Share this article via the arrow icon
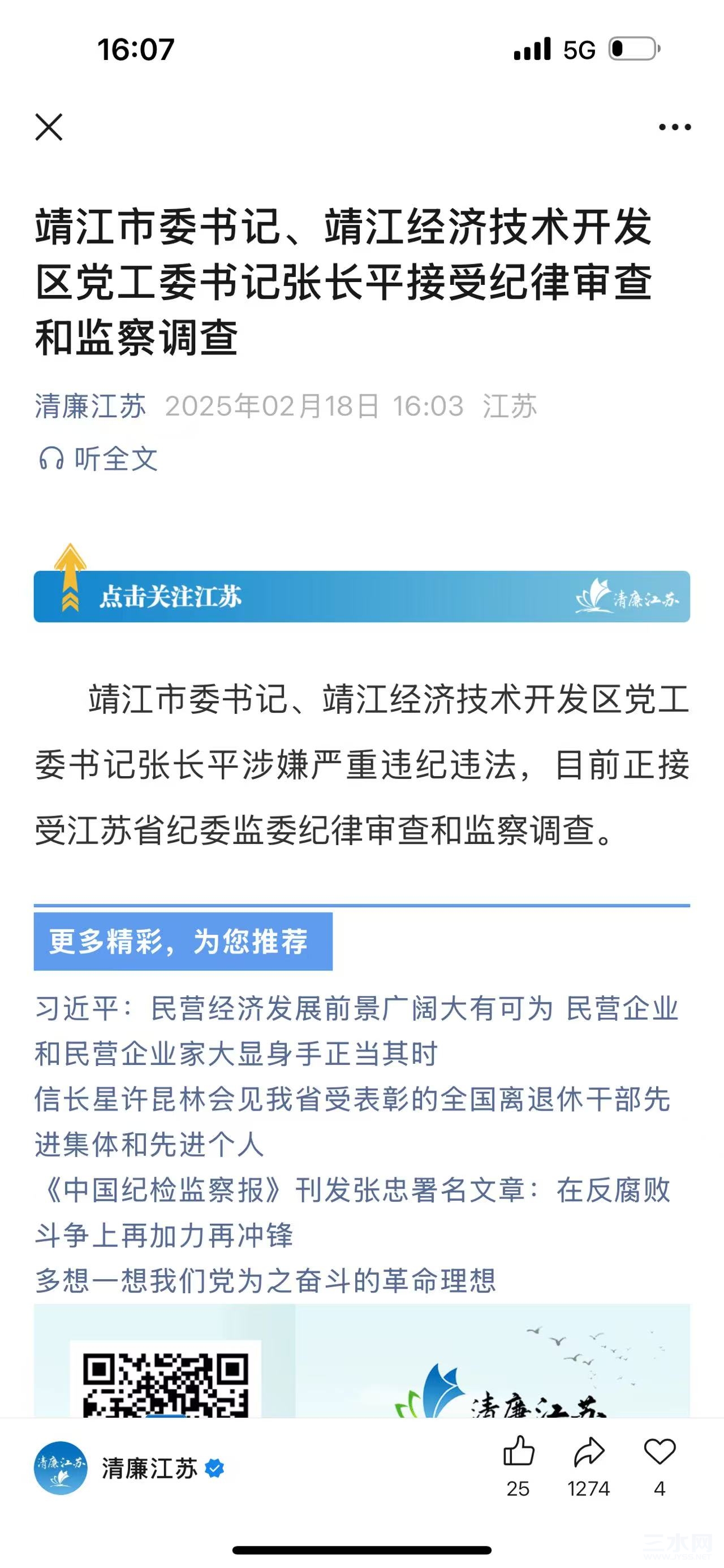 coord(589,1452)
